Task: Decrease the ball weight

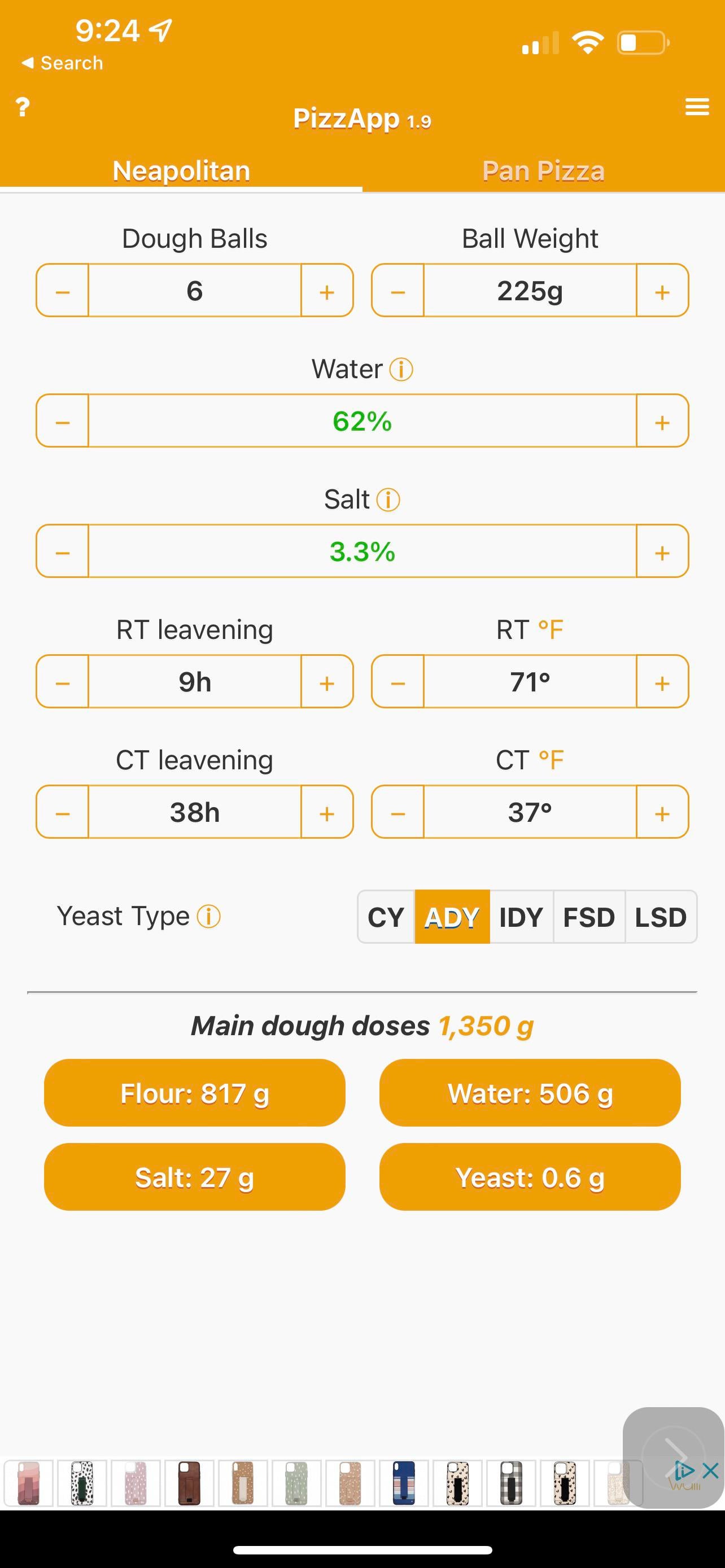Action: coord(398,291)
